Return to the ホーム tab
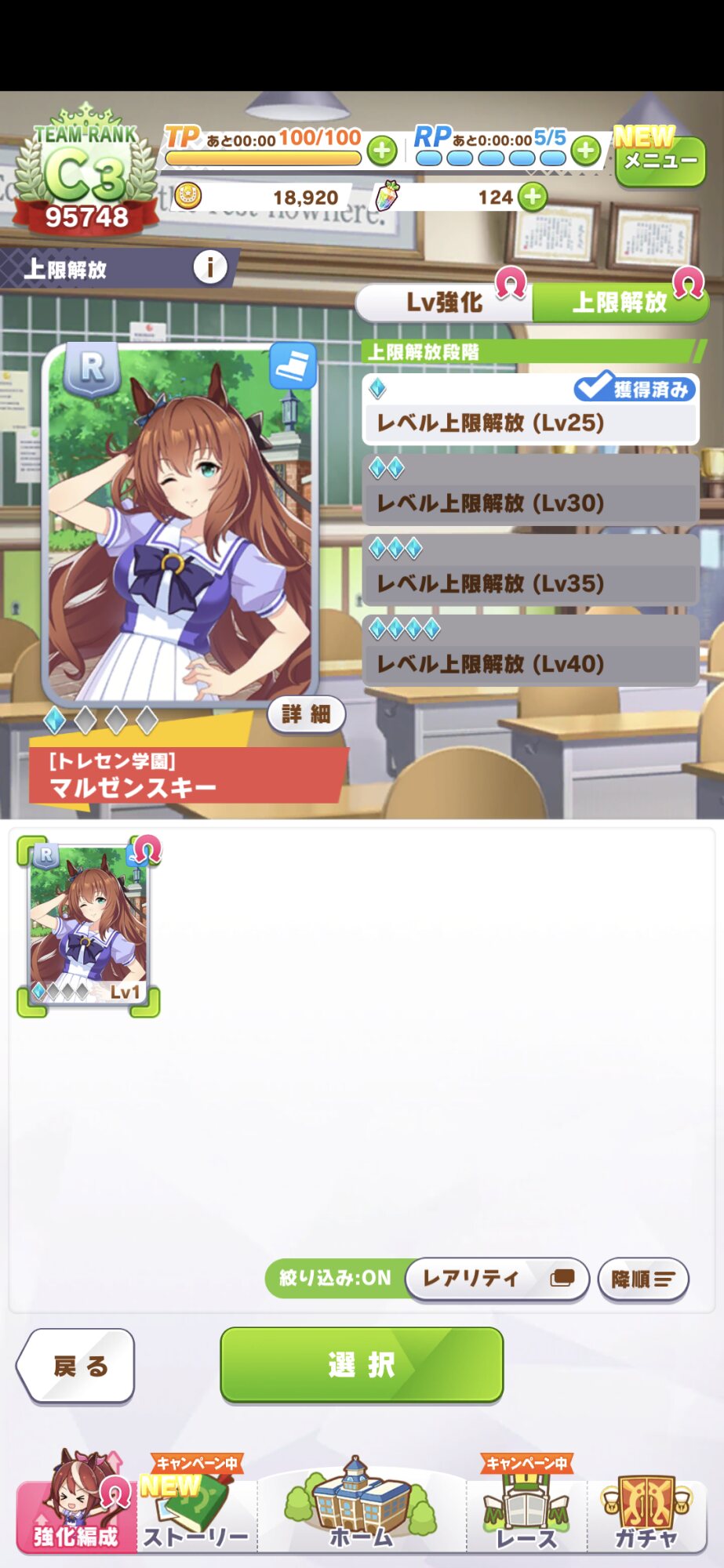This screenshot has height=1568, width=724. 362,1505
